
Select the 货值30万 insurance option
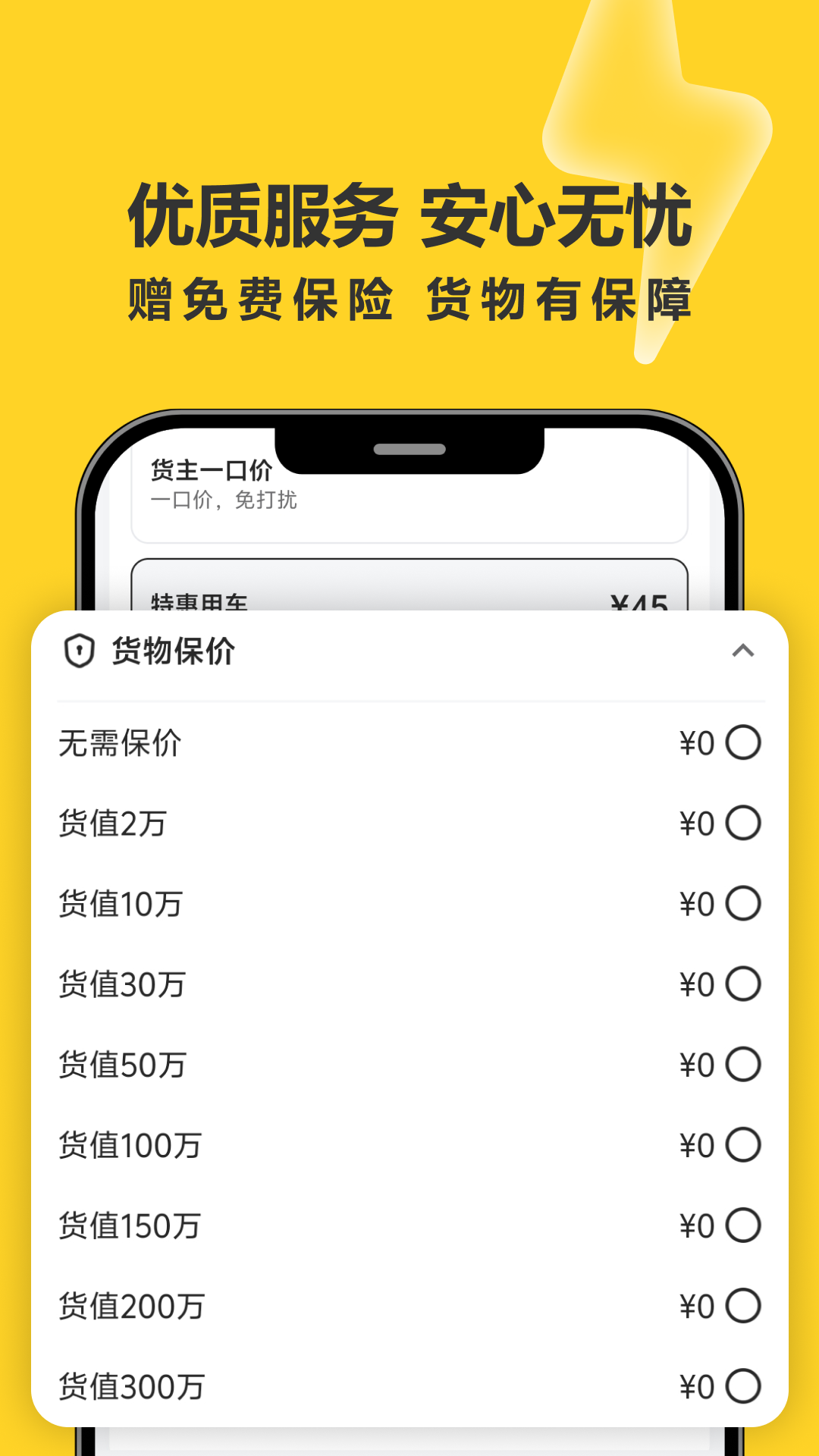744,985
